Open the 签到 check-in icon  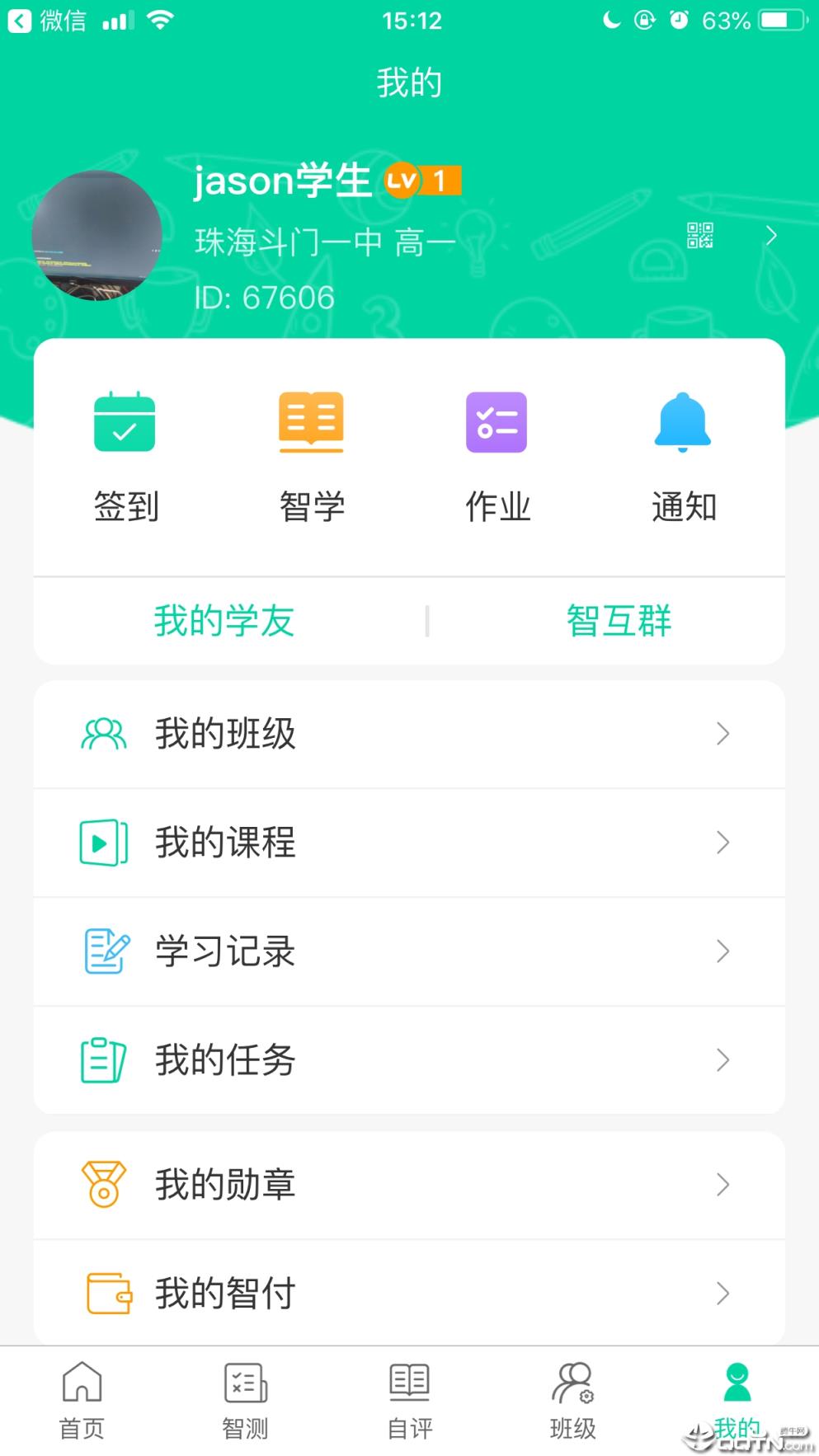pos(125,422)
